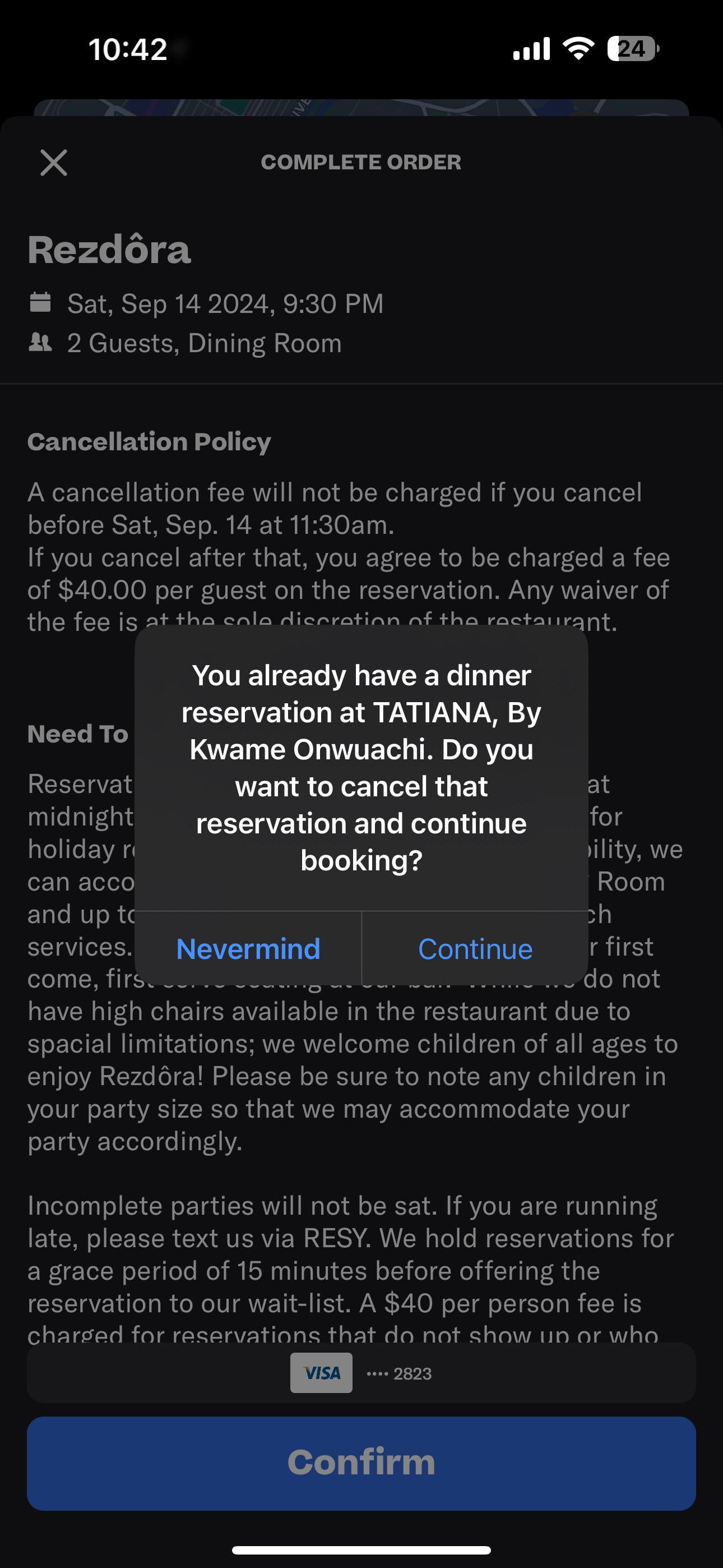Tap Nevermind to keep the Tatiana reservation
Viewport: 723px width, 1568px height.
coord(248,948)
